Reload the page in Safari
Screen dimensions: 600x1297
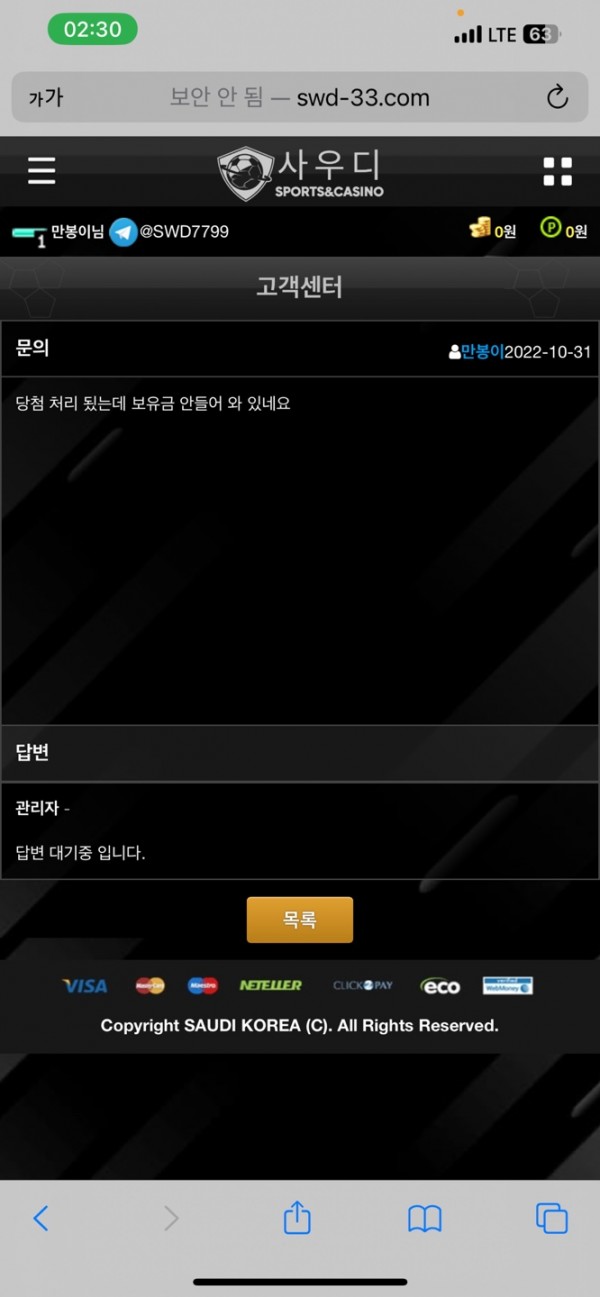557,97
